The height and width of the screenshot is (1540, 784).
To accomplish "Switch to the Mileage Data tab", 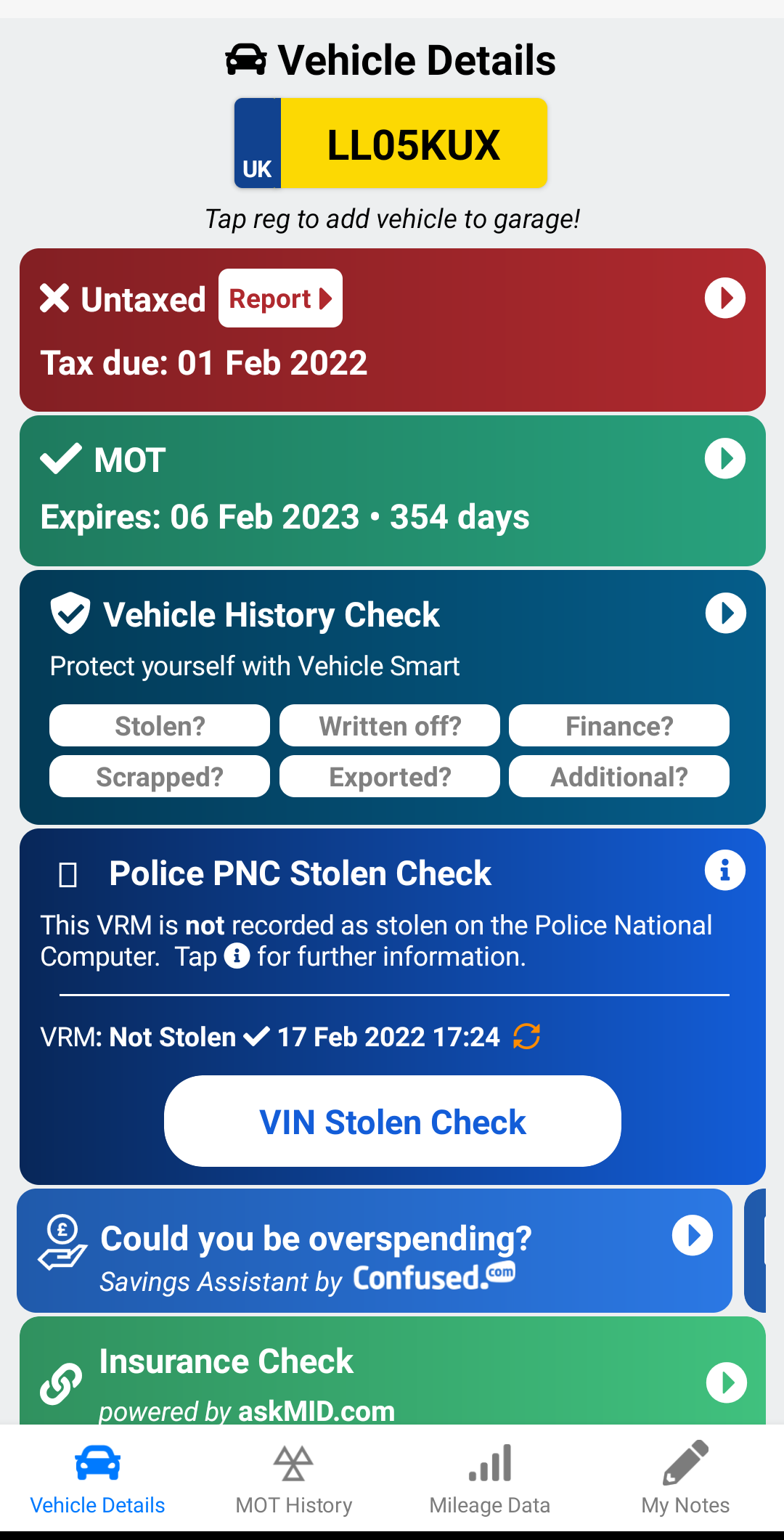I will click(490, 1478).
